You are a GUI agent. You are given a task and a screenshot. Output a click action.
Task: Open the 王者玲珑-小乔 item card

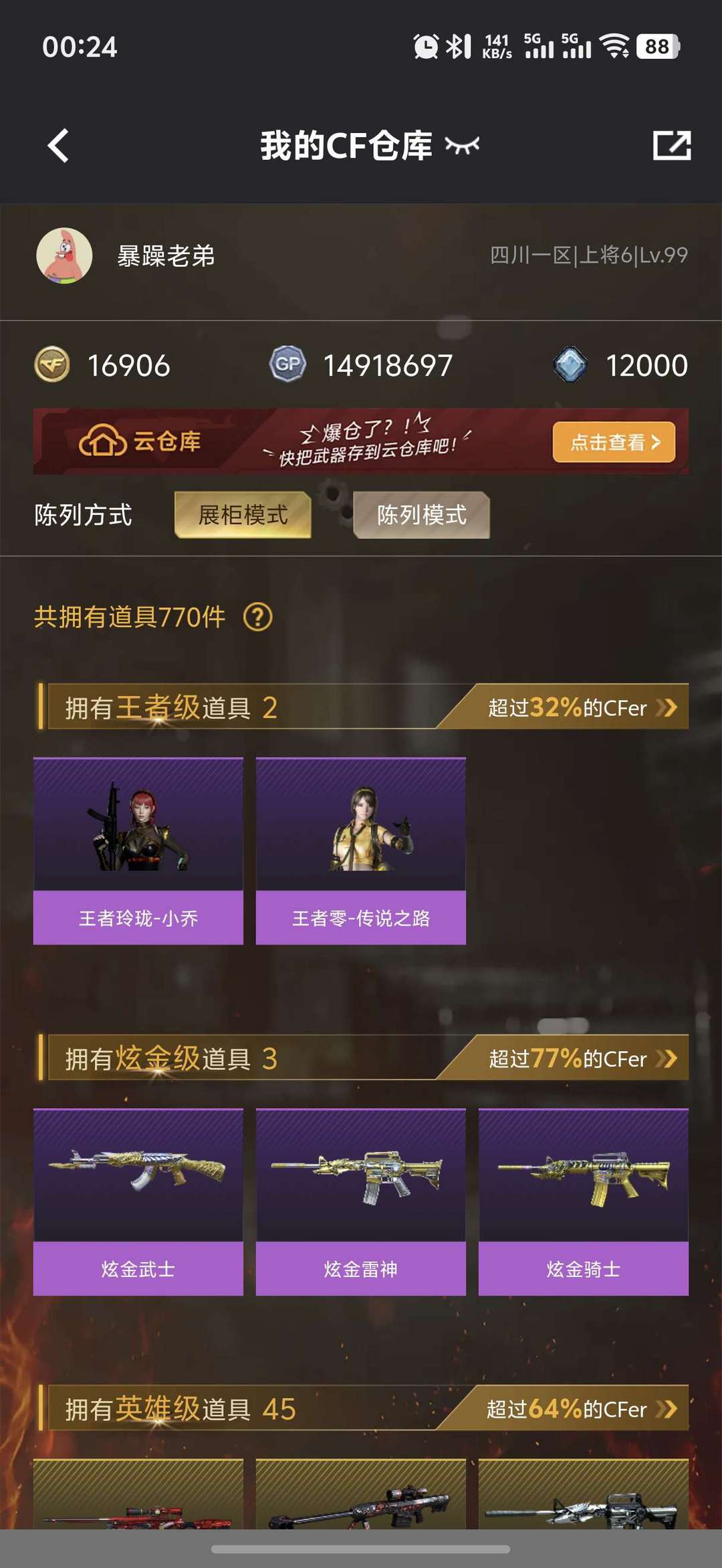coord(138,851)
